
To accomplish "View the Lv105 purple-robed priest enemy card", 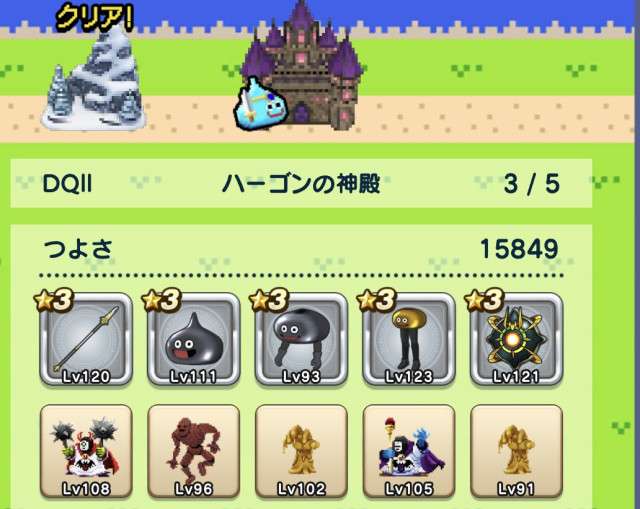I will (409, 451).
